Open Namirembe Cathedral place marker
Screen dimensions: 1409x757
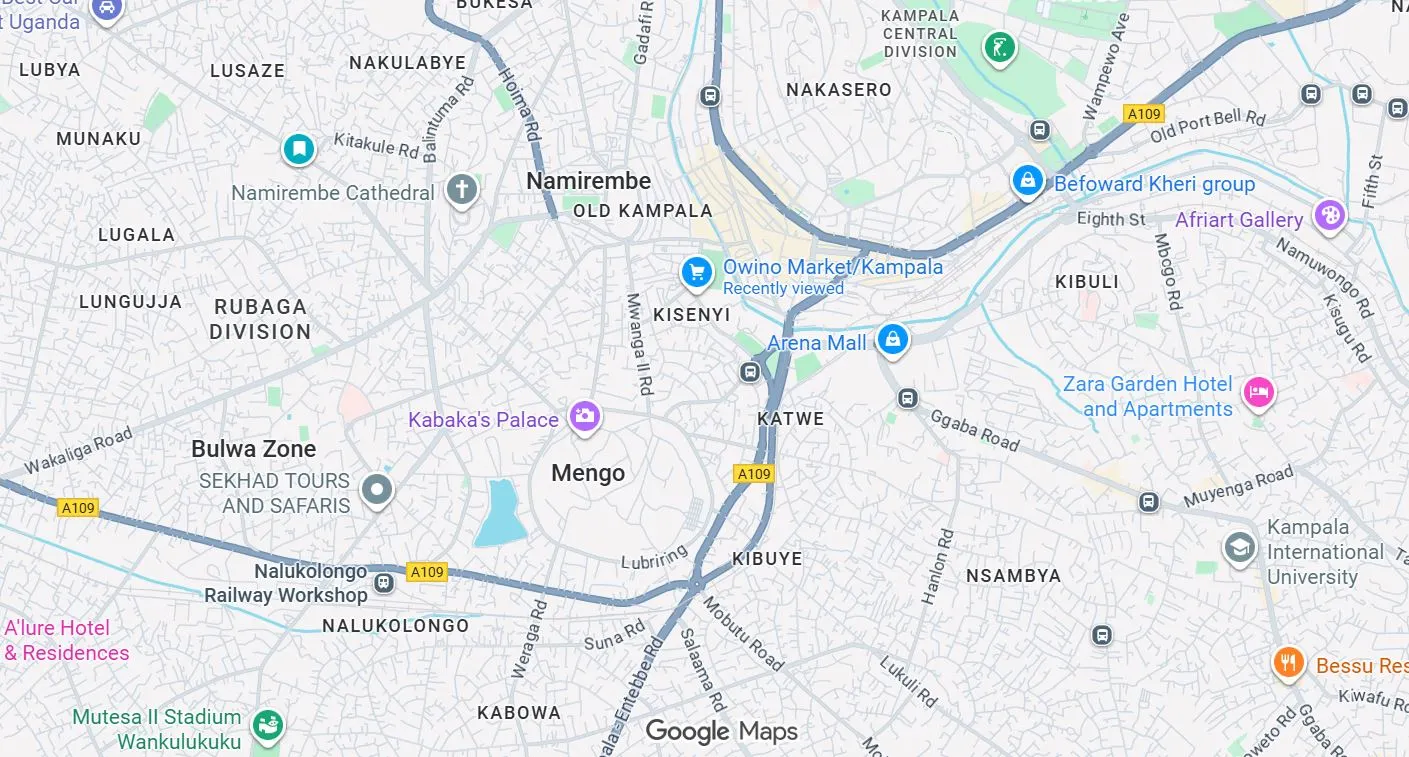[x=461, y=190]
